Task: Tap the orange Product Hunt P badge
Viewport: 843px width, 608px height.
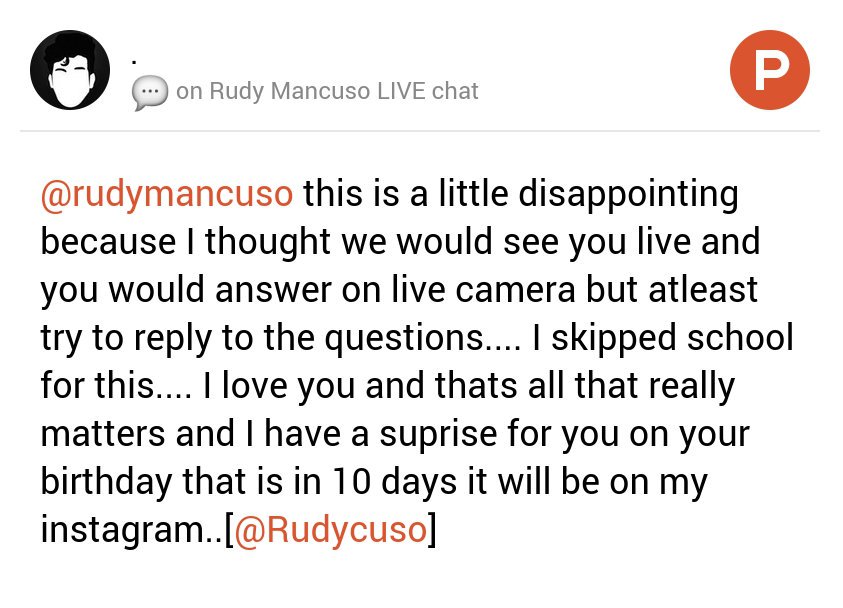Action: [769, 70]
